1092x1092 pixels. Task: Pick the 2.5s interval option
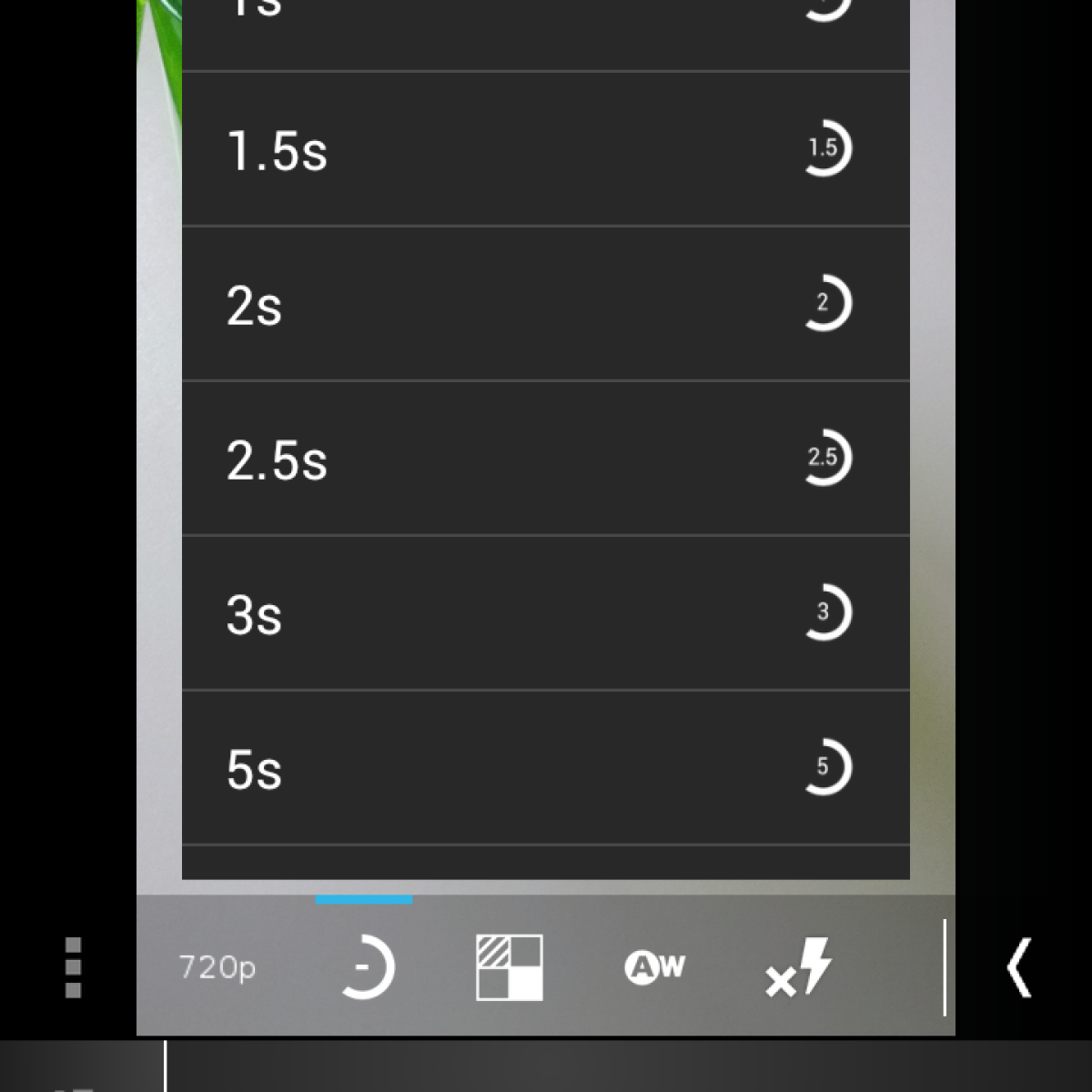pos(546,459)
